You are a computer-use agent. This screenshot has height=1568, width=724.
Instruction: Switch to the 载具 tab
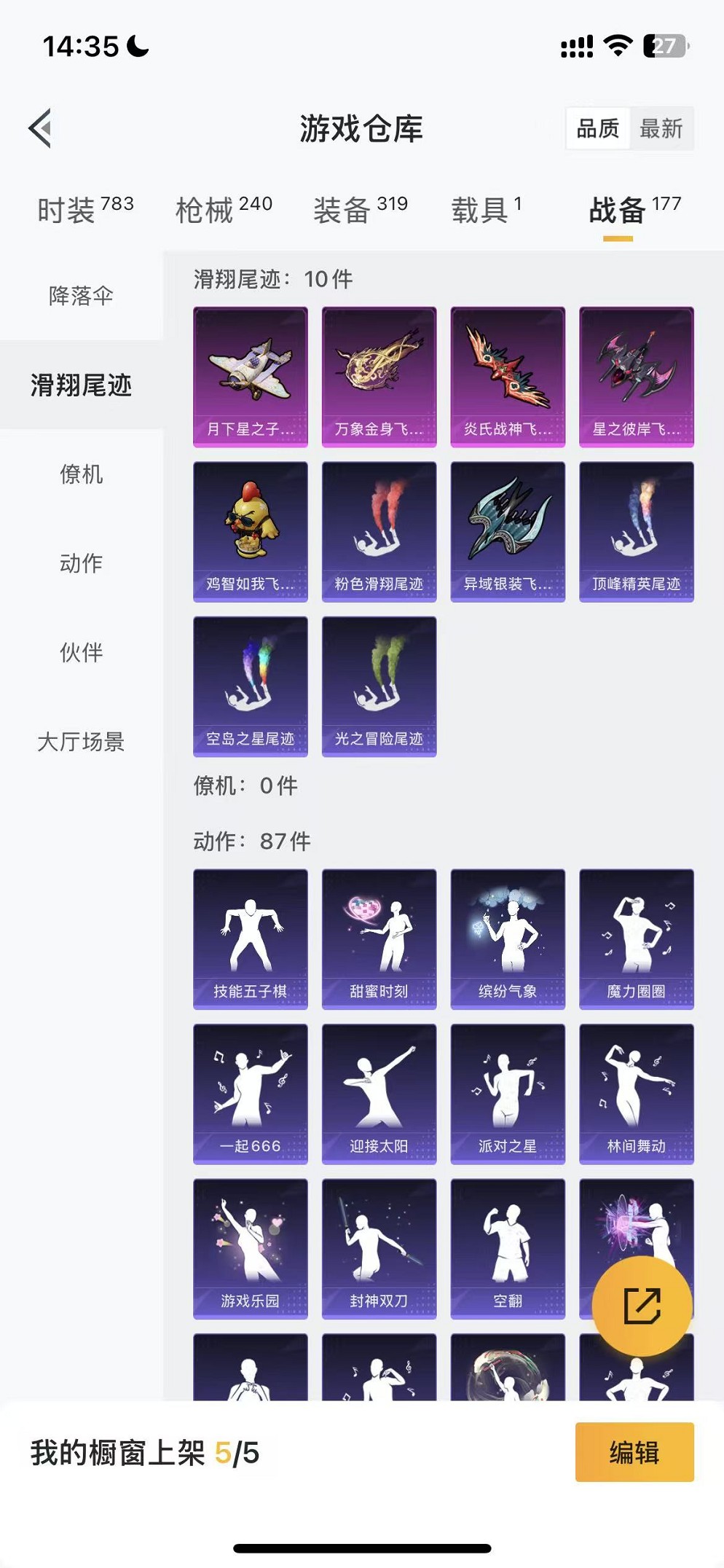486,210
